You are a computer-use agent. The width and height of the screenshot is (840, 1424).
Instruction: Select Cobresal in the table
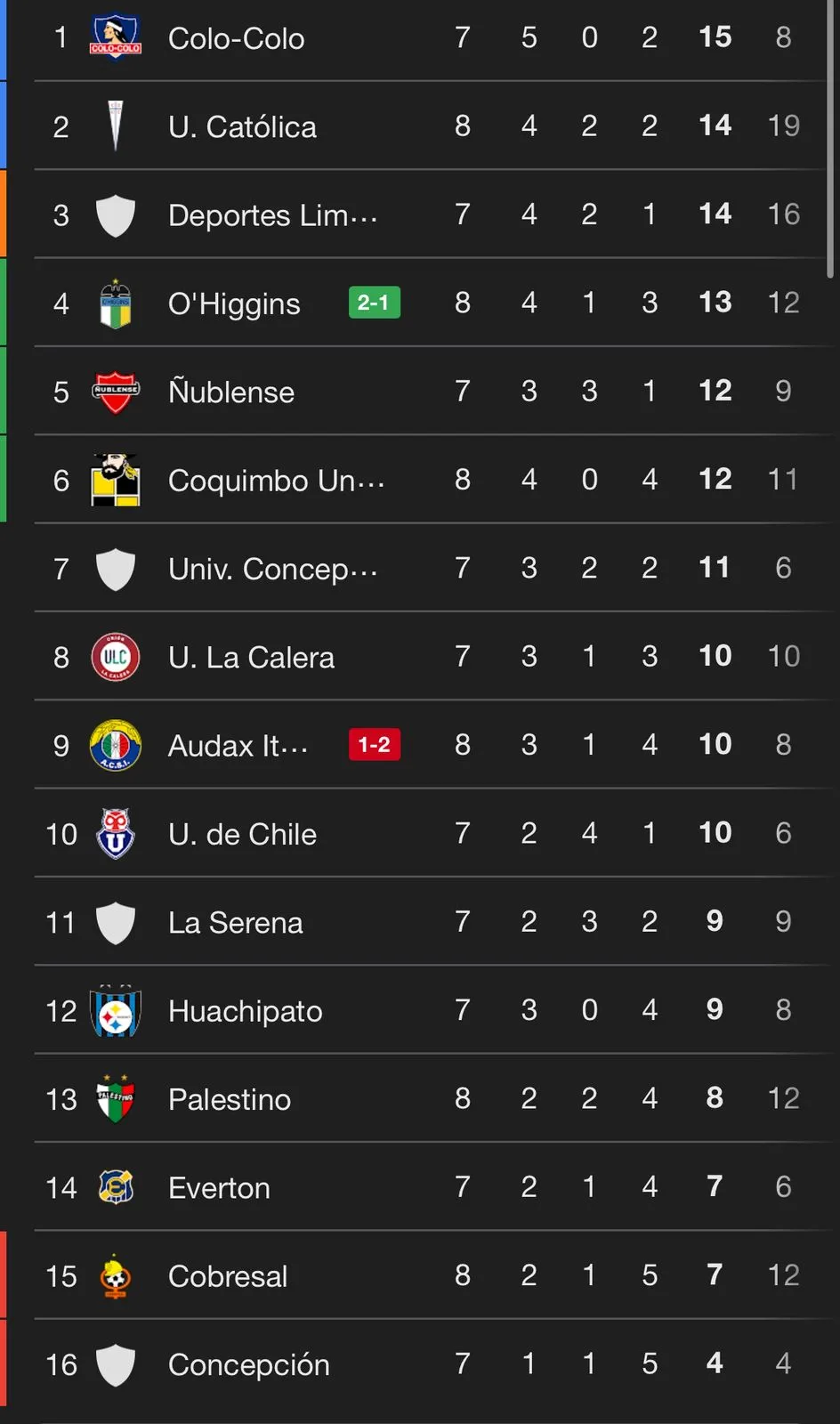[x=228, y=1276]
